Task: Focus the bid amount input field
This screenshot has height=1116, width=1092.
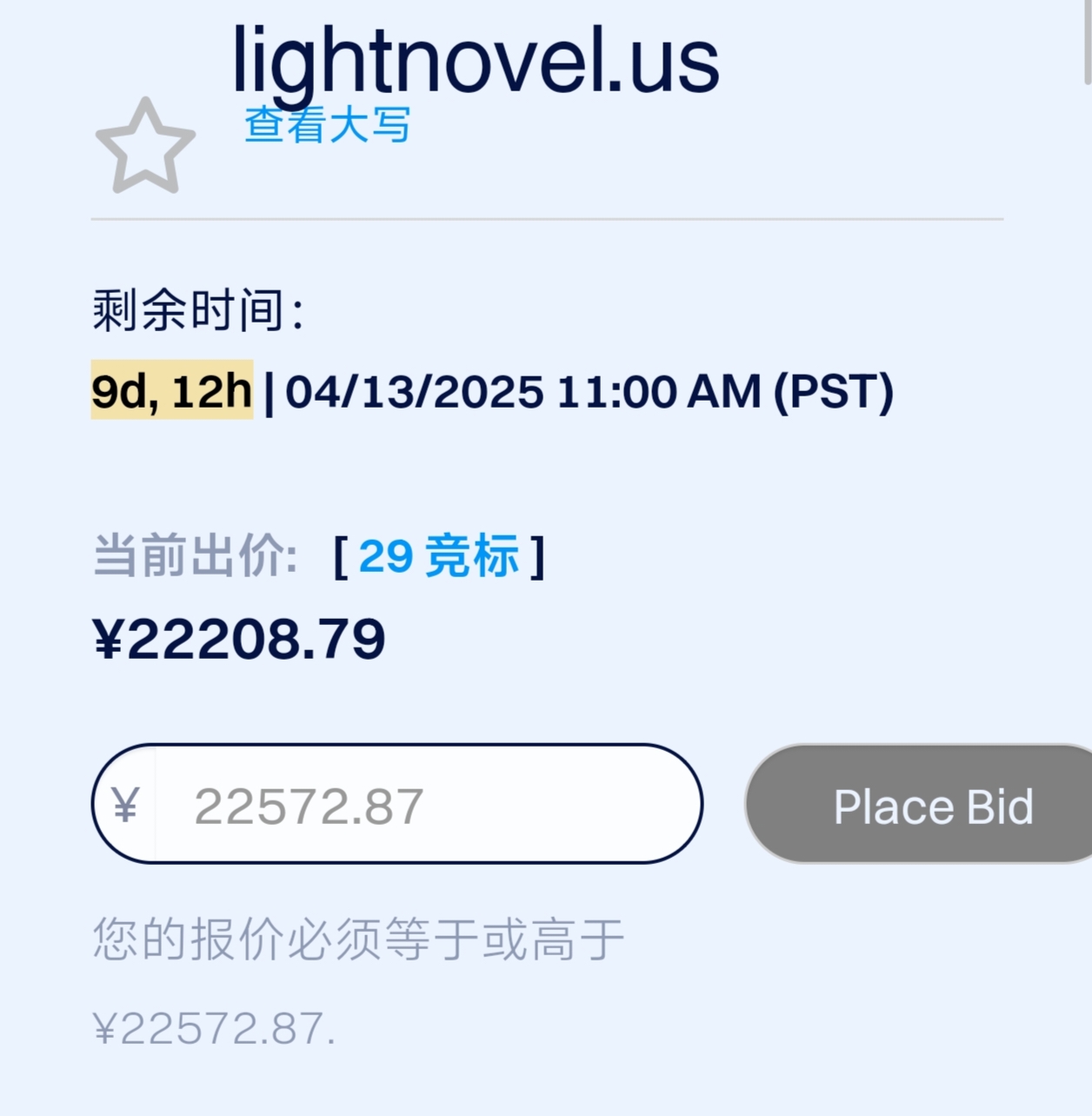Action: 426,805
